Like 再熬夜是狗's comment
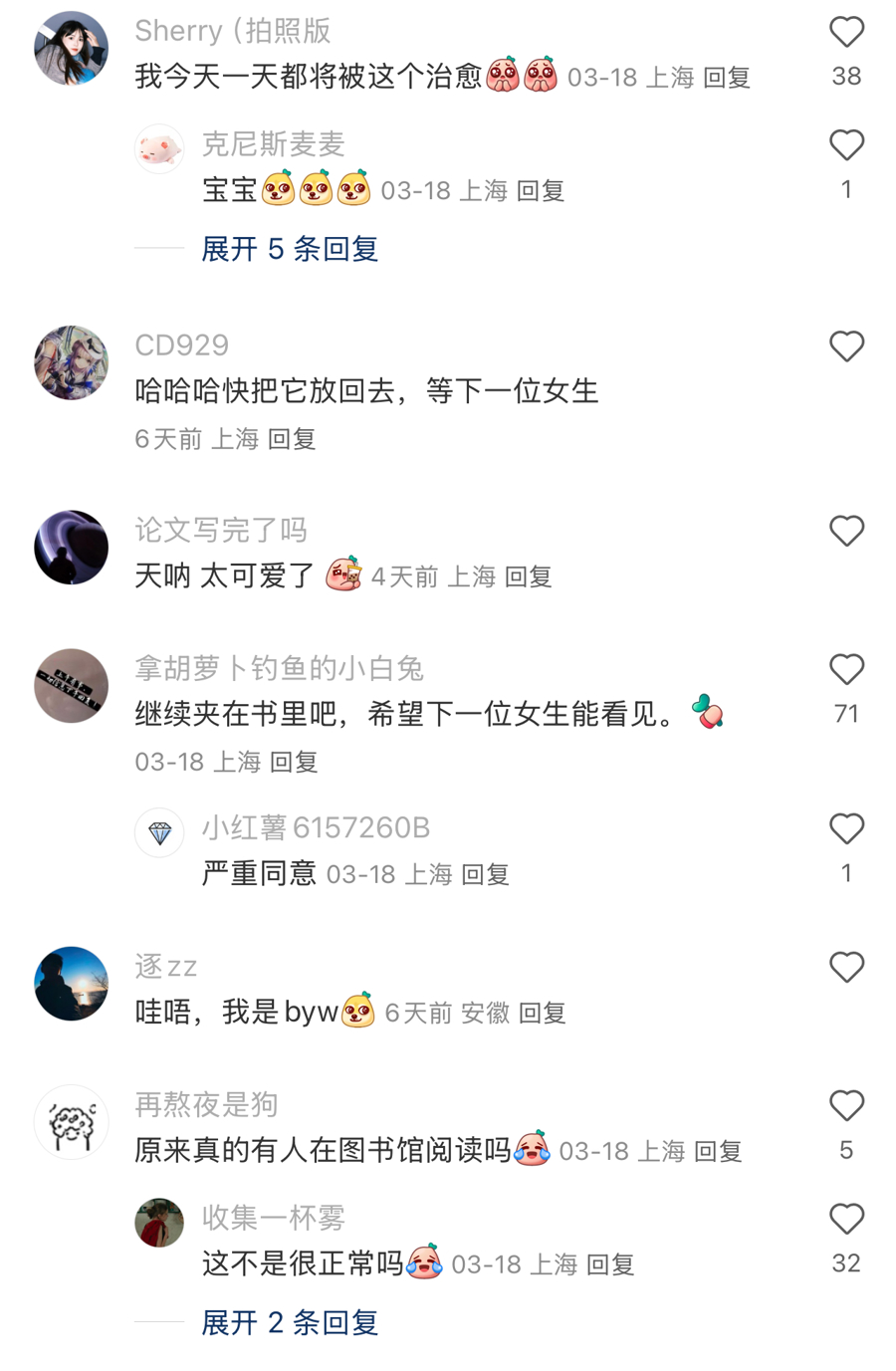Image resolution: width=896 pixels, height=1371 pixels. (846, 1106)
